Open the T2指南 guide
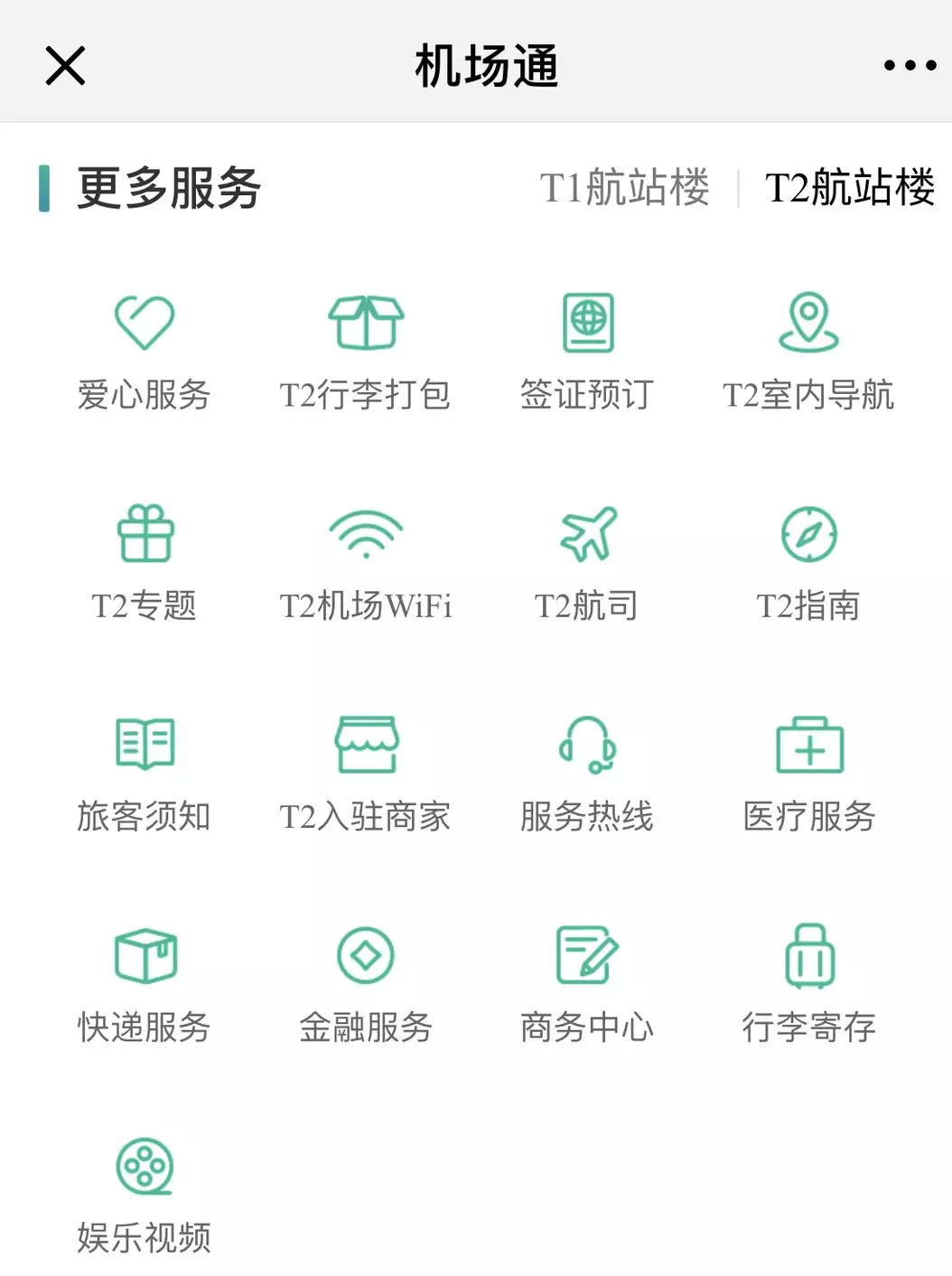Viewport: 952px width, 1276px height. (x=808, y=562)
